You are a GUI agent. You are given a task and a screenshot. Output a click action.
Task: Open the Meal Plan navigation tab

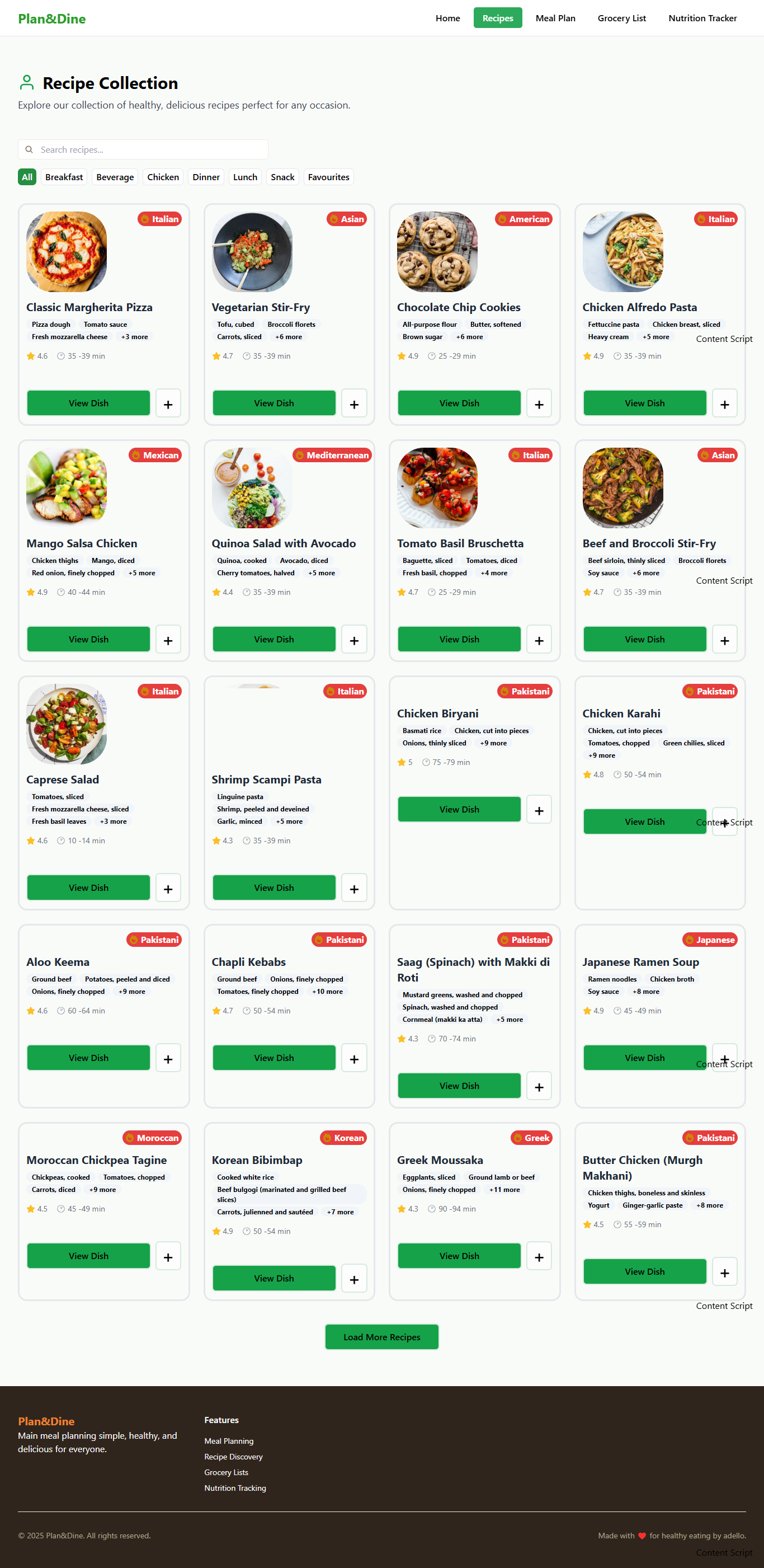(x=555, y=18)
